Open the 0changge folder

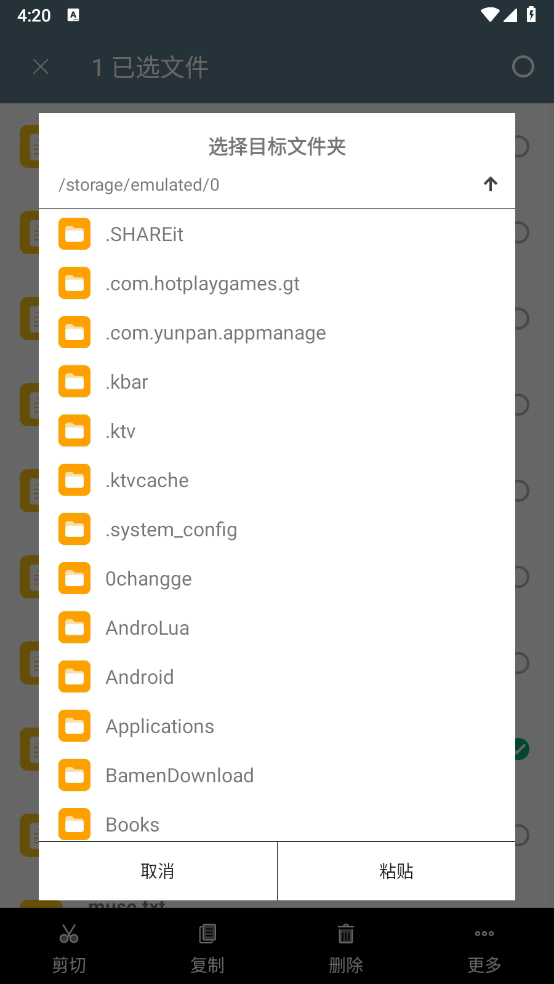(x=277, y=578)
